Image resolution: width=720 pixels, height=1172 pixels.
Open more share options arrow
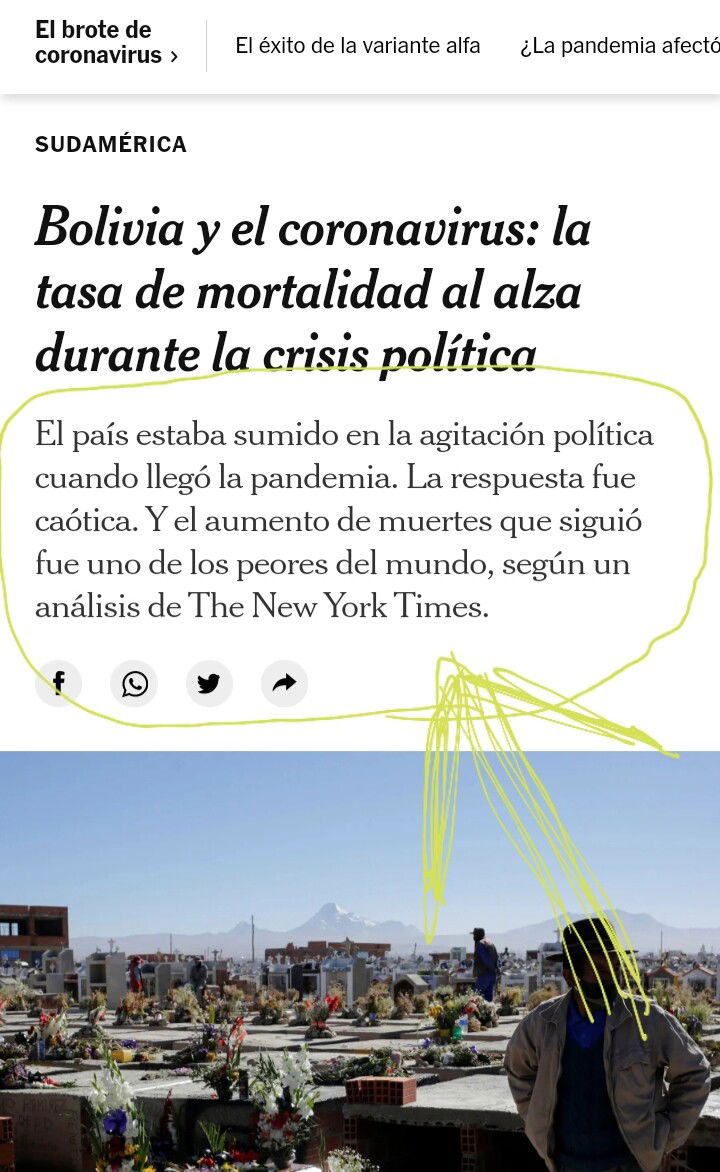click(x=284, y=683)
